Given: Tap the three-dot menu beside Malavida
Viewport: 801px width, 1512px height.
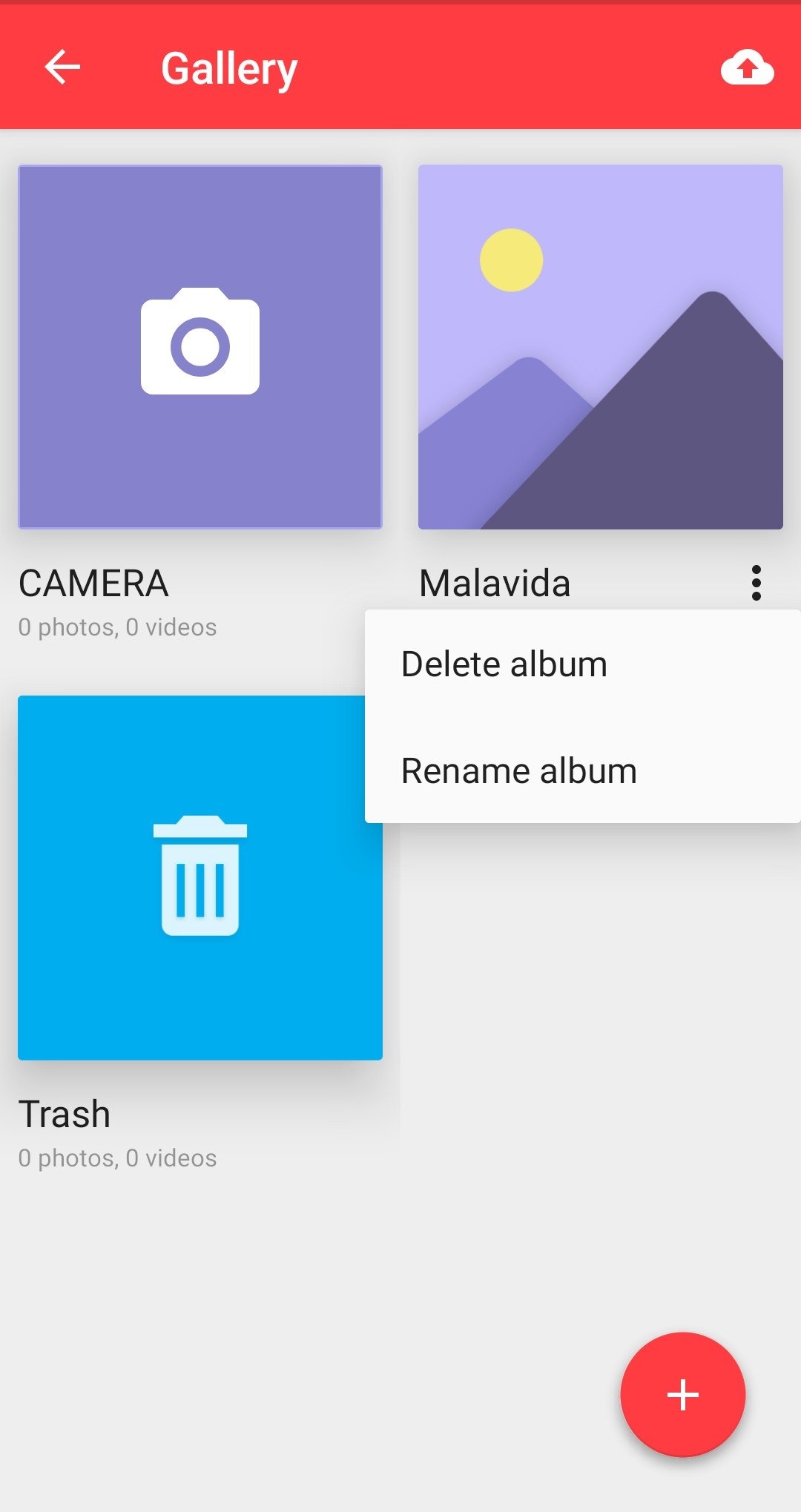Looking at the screenshot, I should [x=756, y=583].
